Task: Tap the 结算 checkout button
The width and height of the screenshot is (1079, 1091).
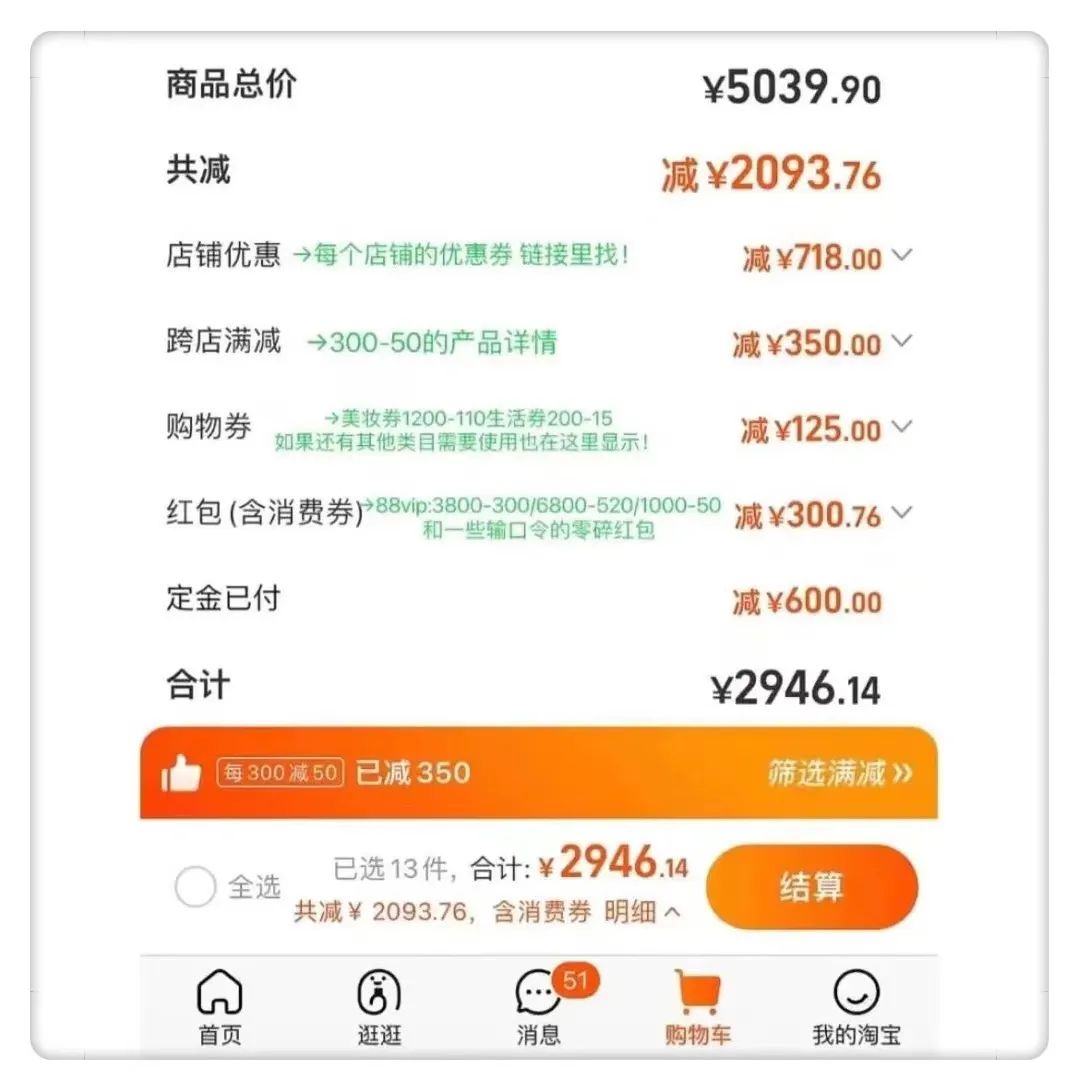Action: [x=811, y=887]
